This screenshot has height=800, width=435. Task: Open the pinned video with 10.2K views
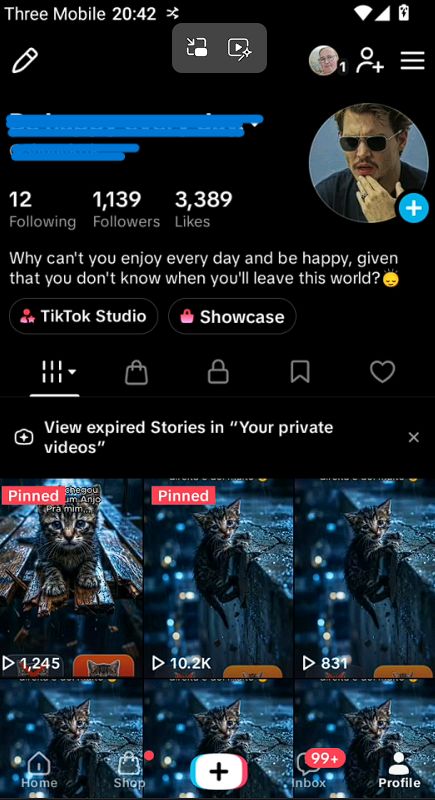218,578
